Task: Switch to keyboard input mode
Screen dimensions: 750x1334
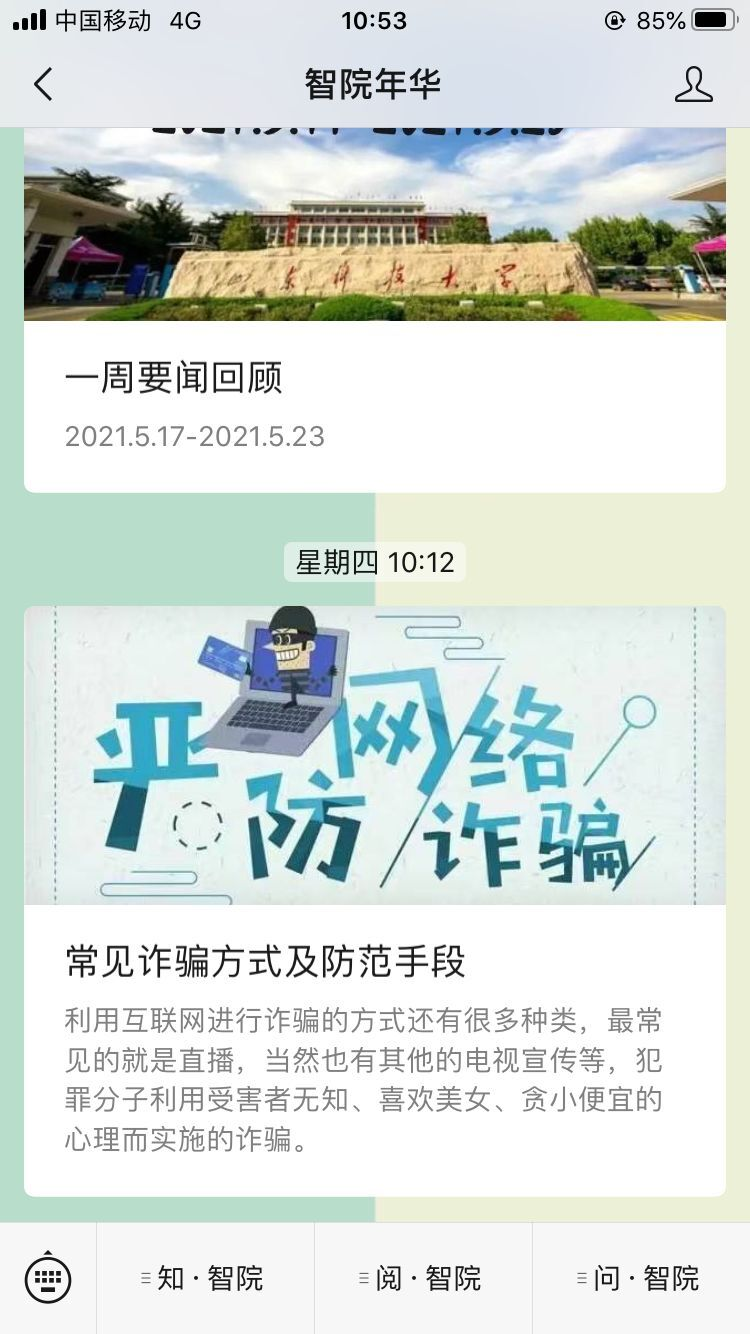Action: click(x=48, y=1277)
